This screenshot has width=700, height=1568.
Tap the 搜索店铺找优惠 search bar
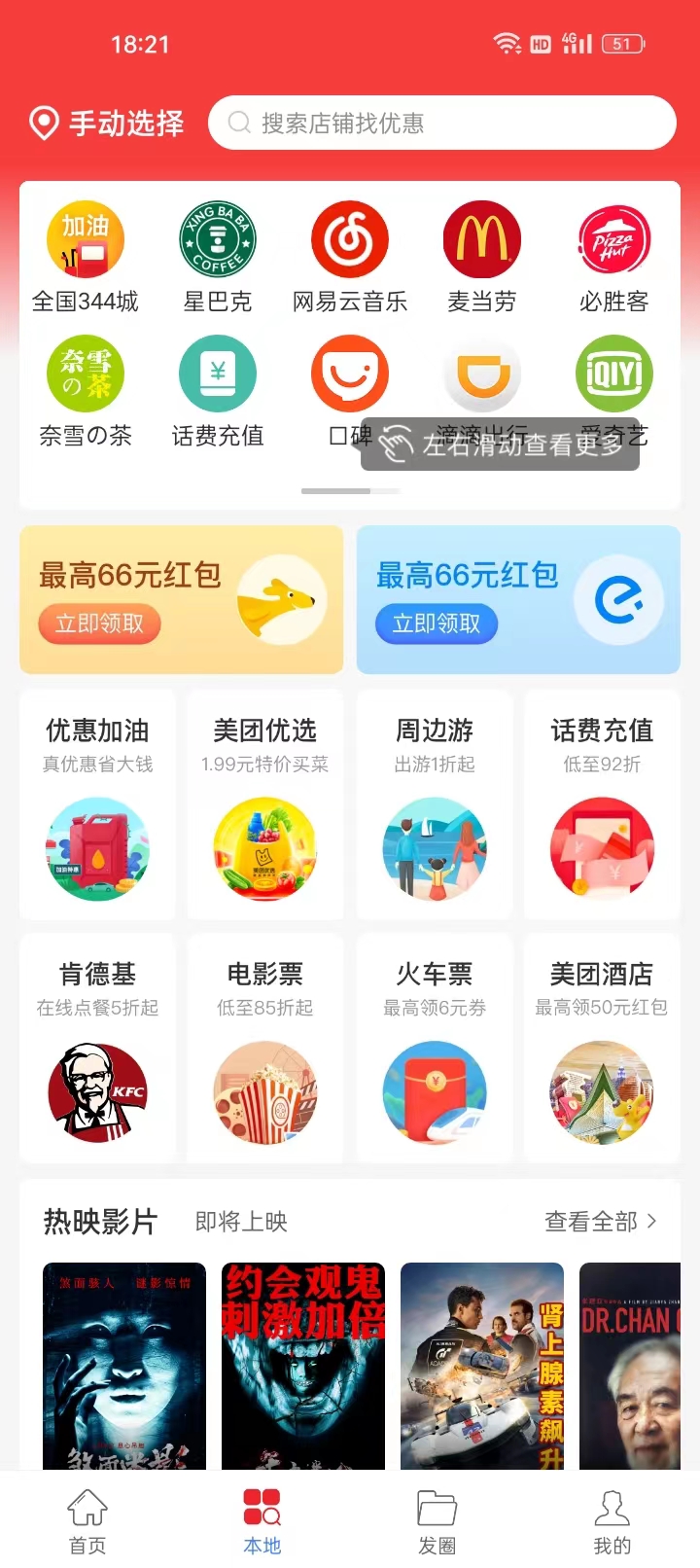point(440,122)
